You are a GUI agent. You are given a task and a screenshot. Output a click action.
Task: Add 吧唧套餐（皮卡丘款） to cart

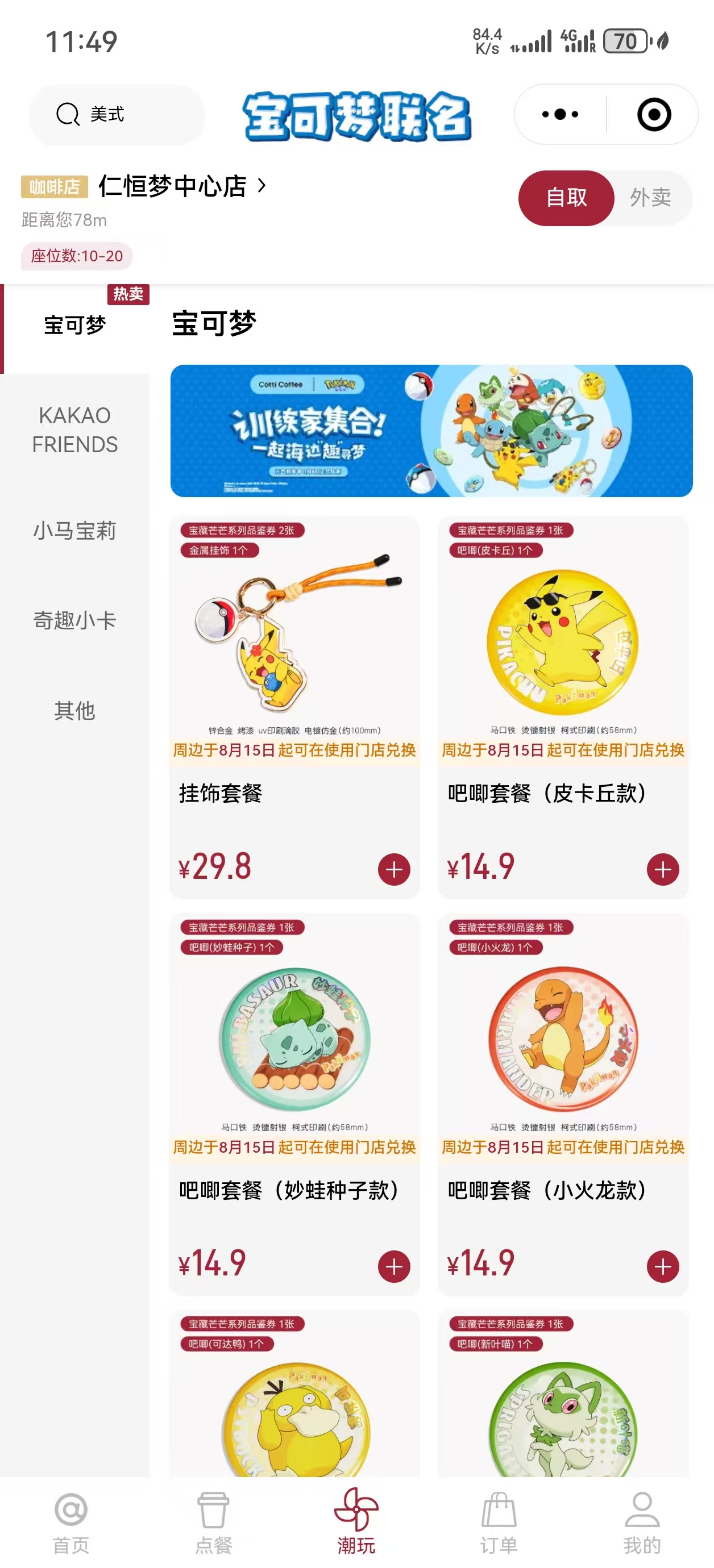pos(662,869)
